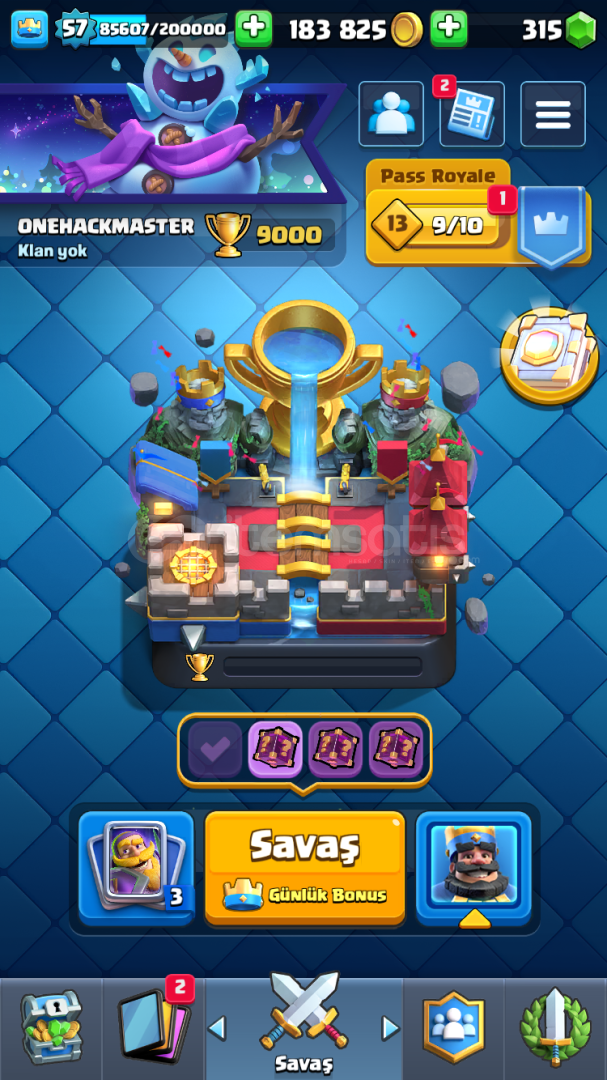
Task: Open the battle deck selector
Action: coord(136,867)
